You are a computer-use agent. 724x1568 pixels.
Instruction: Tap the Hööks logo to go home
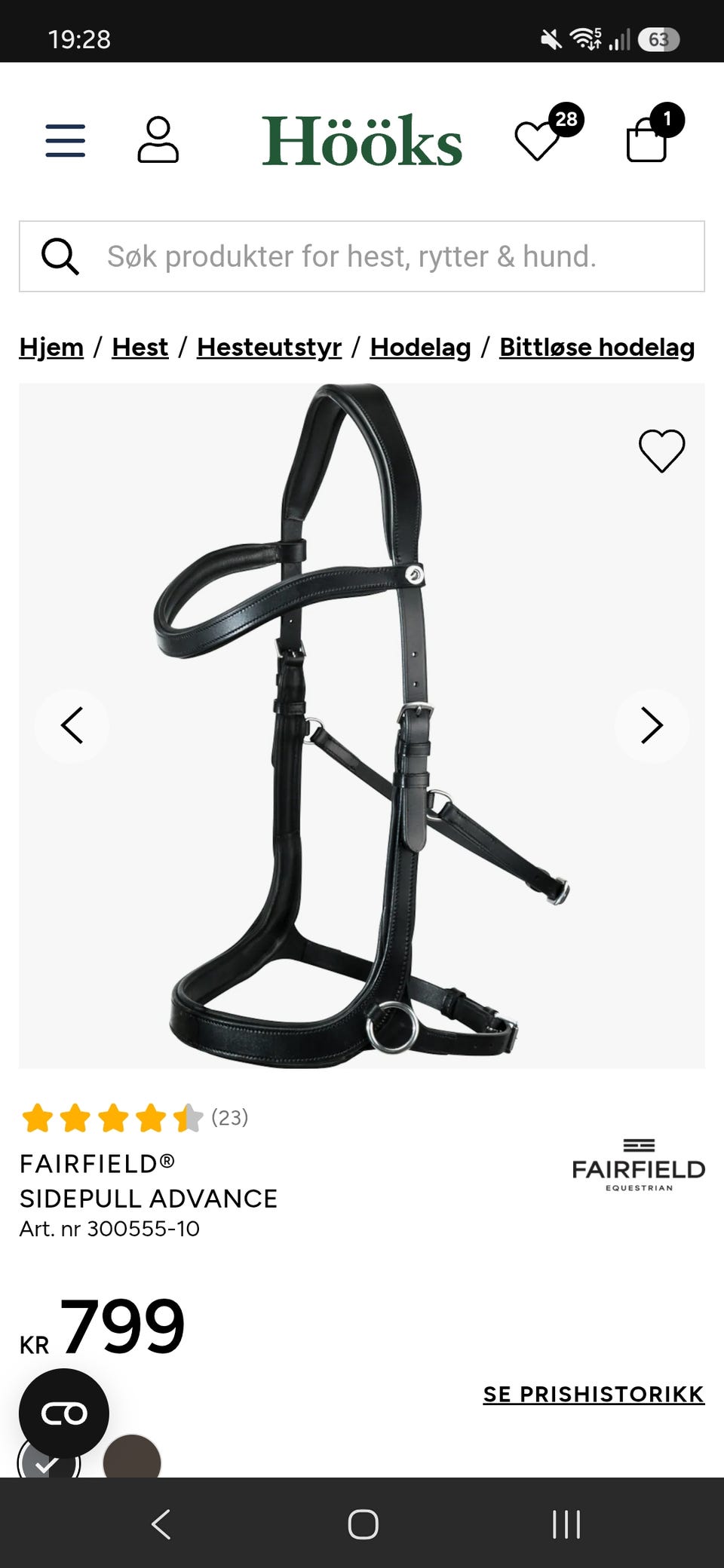pyautogui.click(x=362, y=140)
